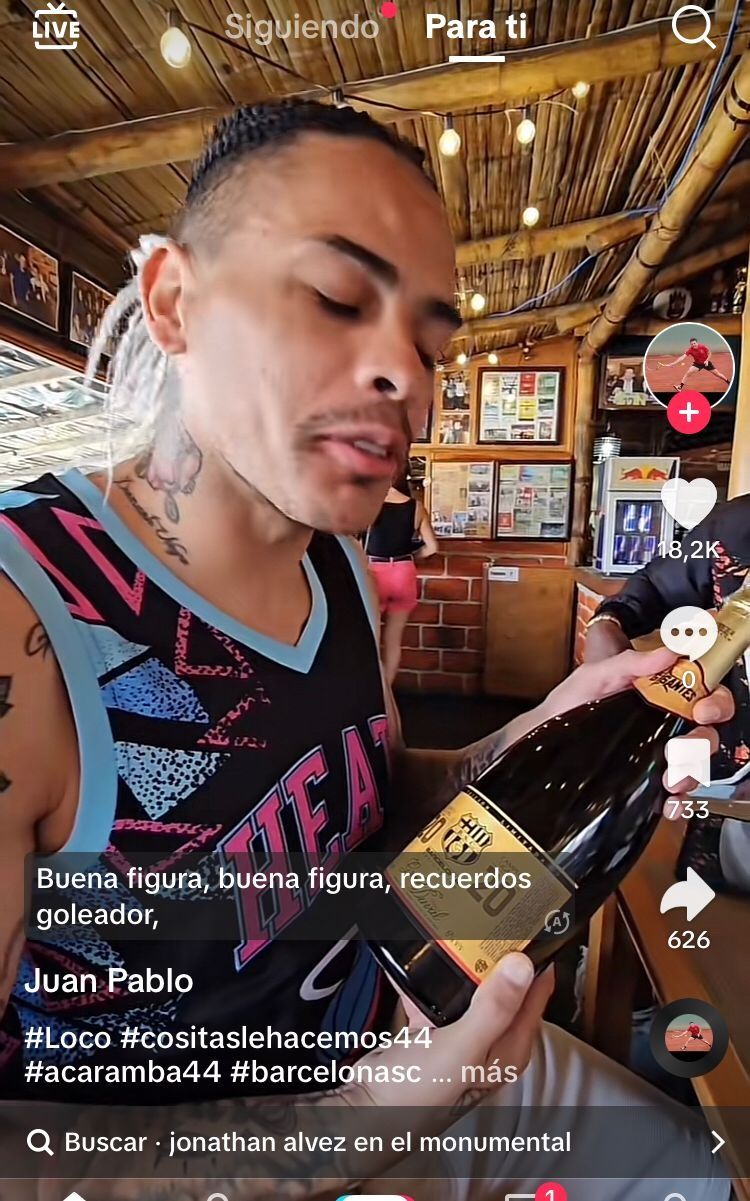Image resolution: width=750 pixels, height=1201 pixels.
Task: Open the search magnifier icon
Action: pyautogui.click(x=693, y=27)
